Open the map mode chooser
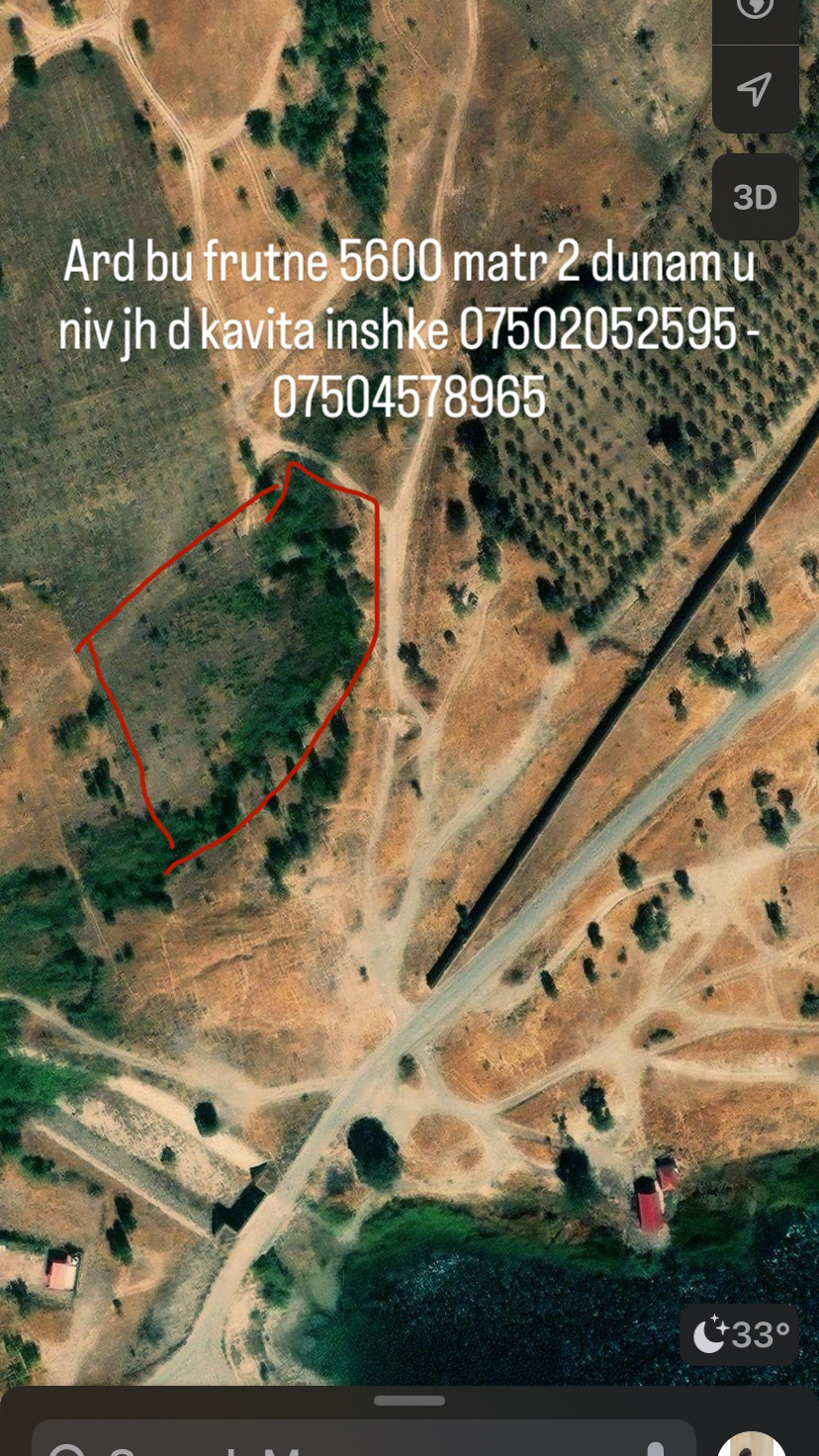 point(755,10)
